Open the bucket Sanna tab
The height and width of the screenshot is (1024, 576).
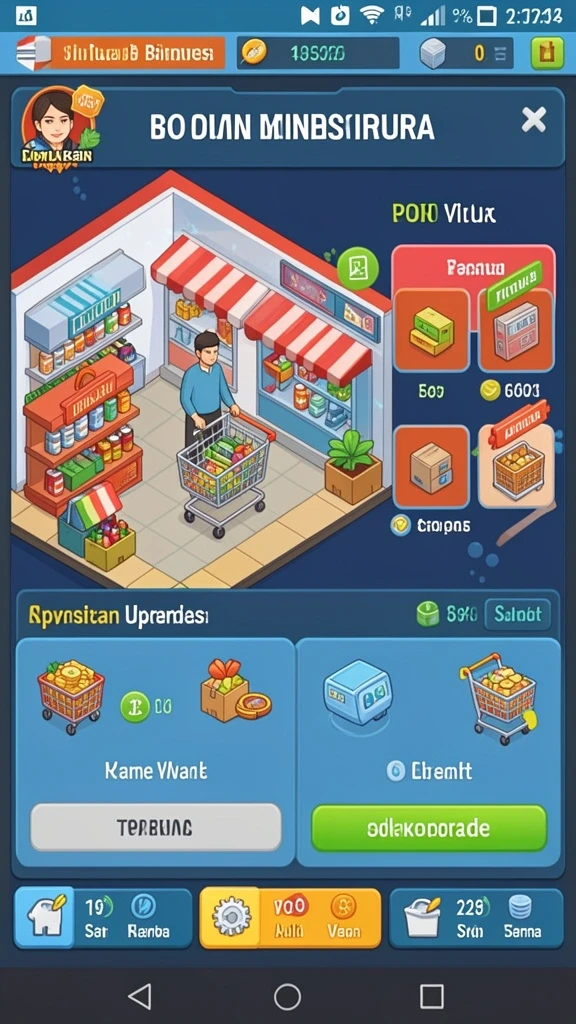476,918
